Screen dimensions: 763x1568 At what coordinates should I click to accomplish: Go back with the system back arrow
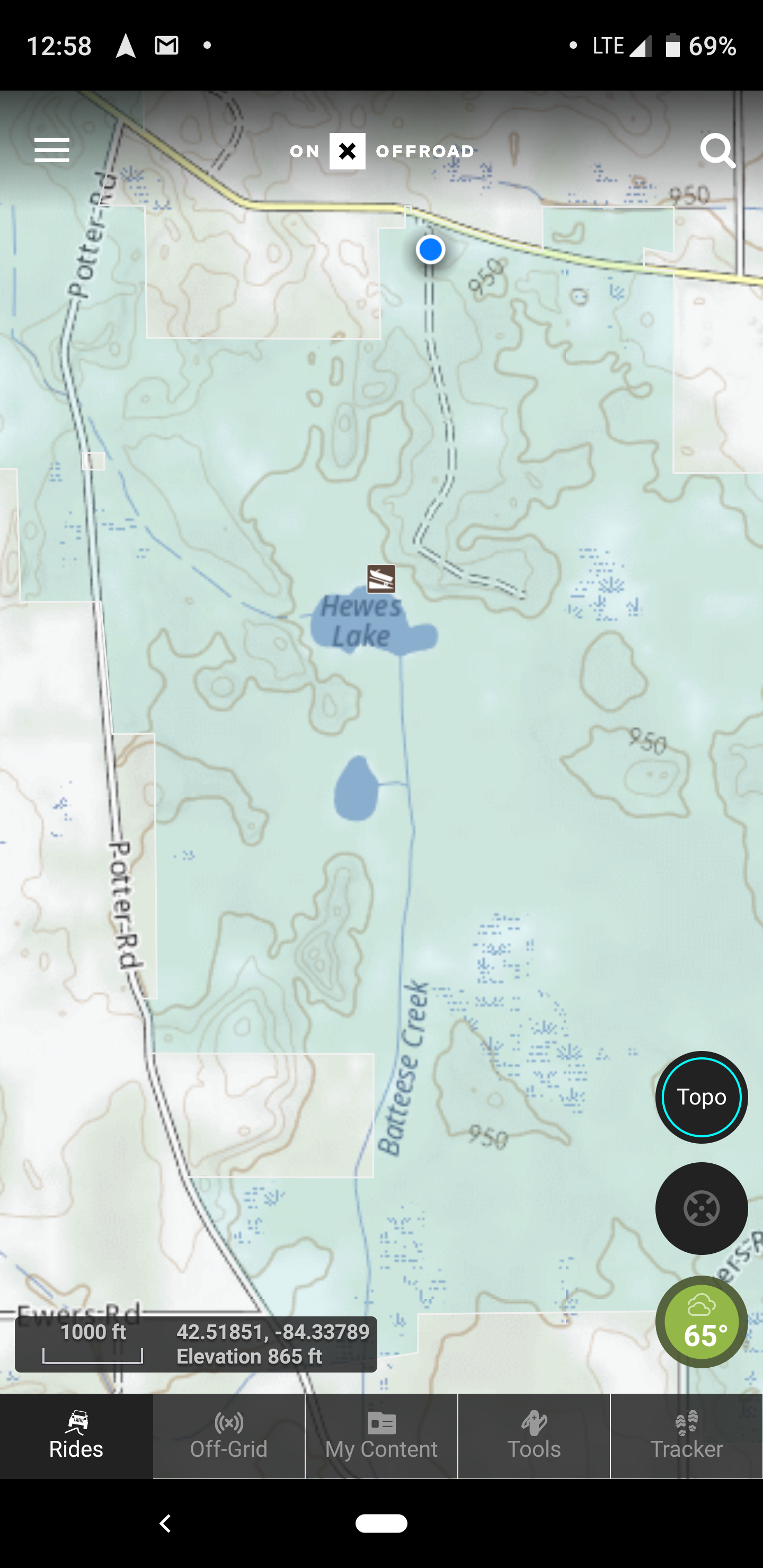click(x=165, y=1523)
